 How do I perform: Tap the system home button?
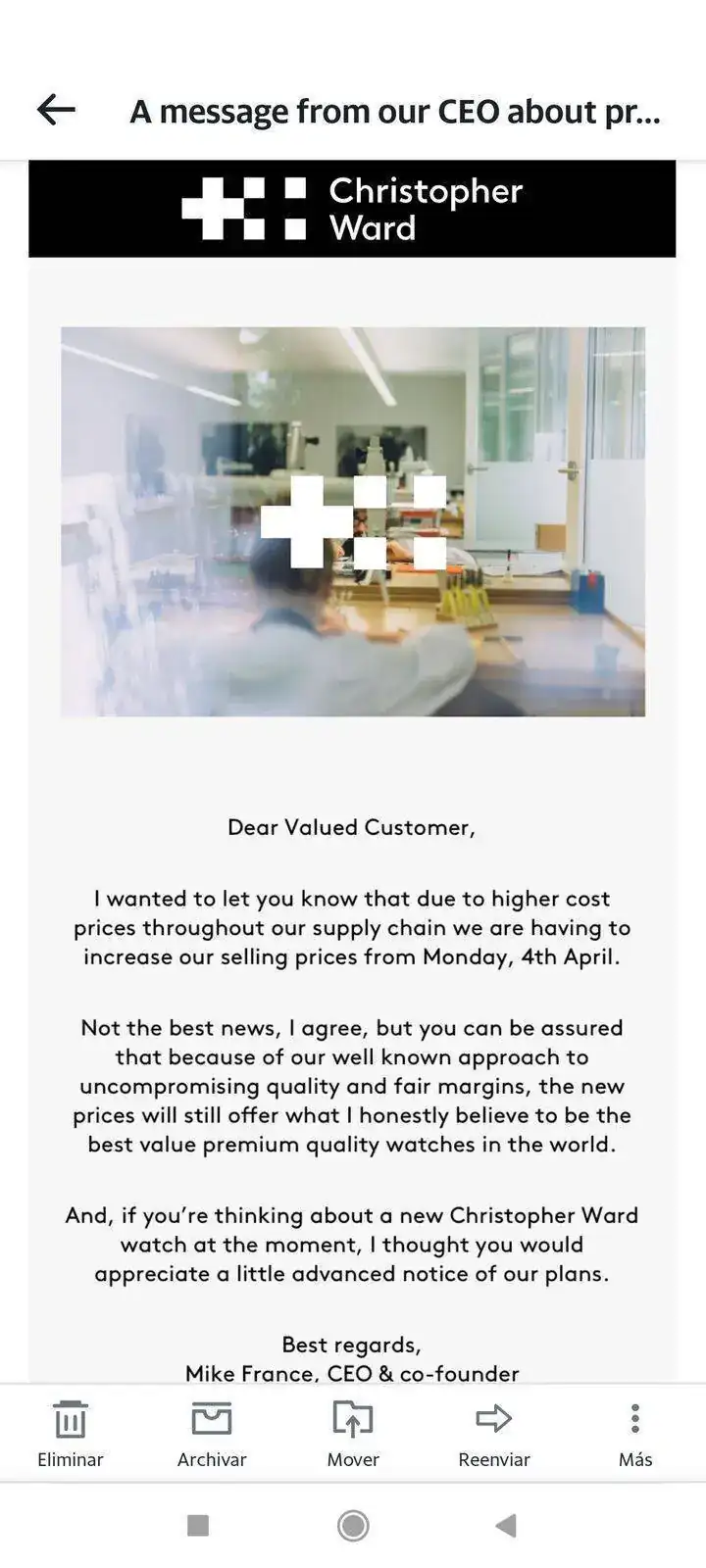tap(353, 1525)
